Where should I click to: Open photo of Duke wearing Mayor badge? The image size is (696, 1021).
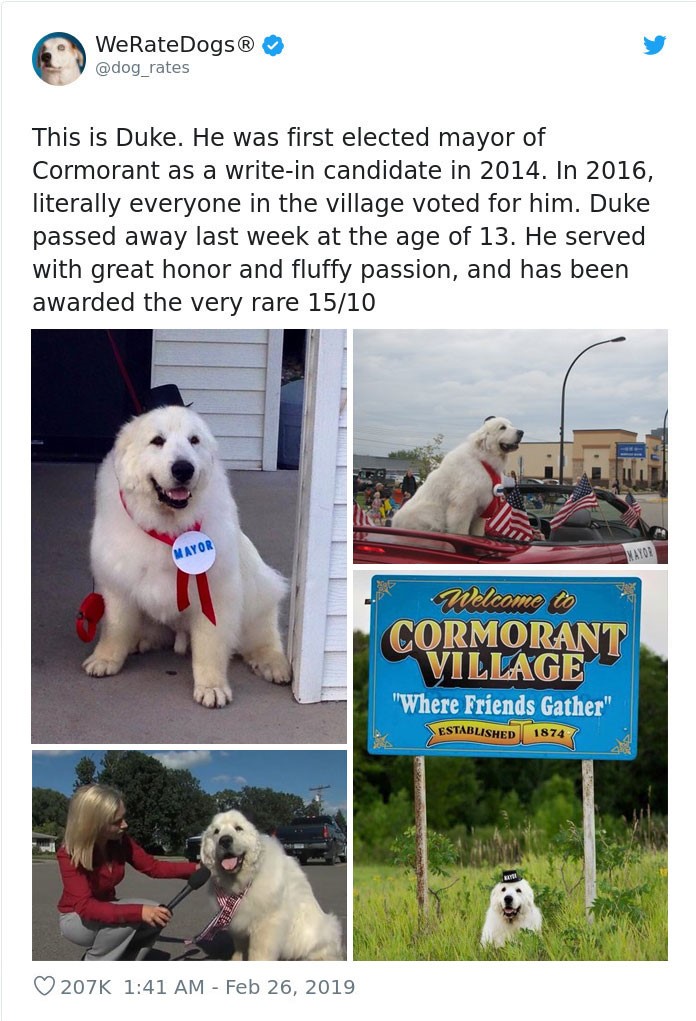point(189,535)
